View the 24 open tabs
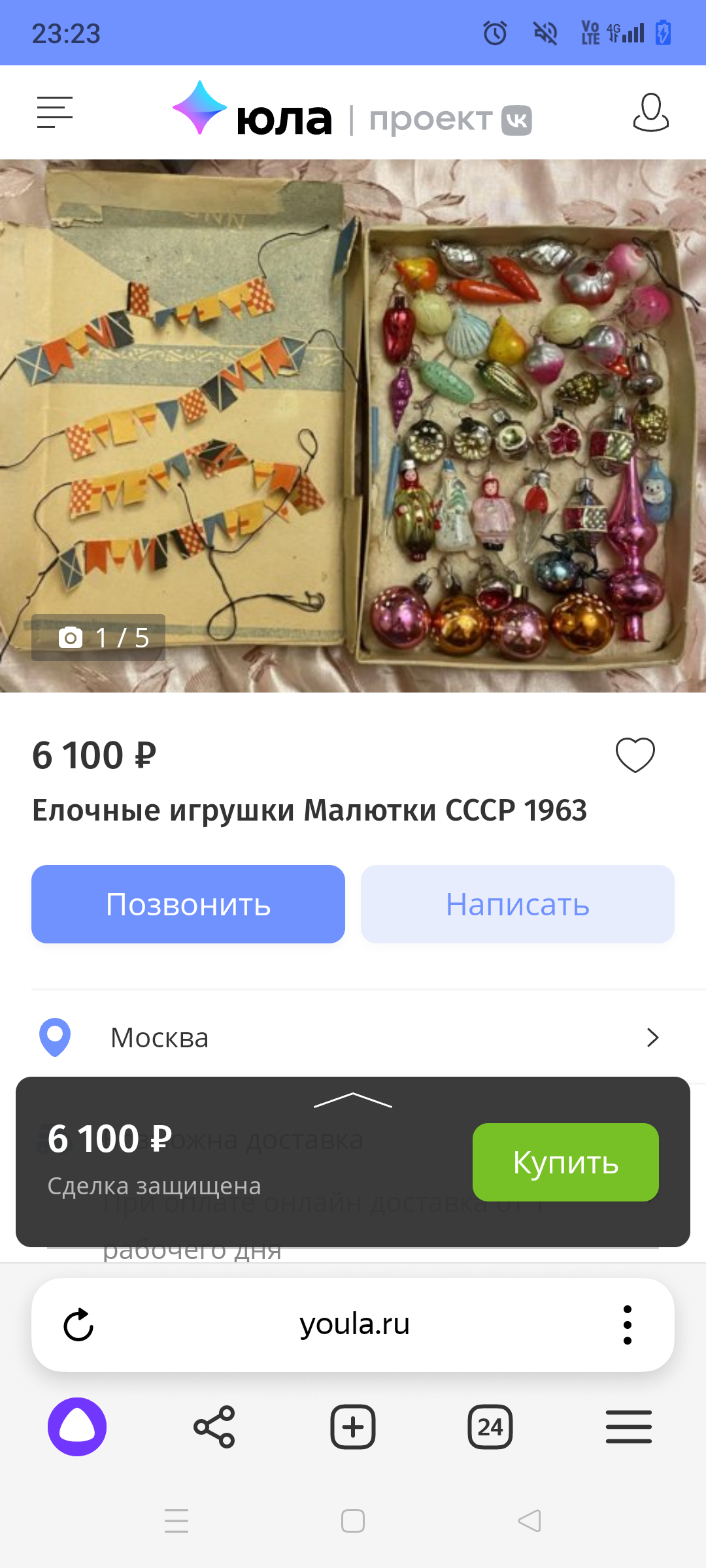Image resolution: width=706 pixels, height=1568 pixels. (490, 1427)
